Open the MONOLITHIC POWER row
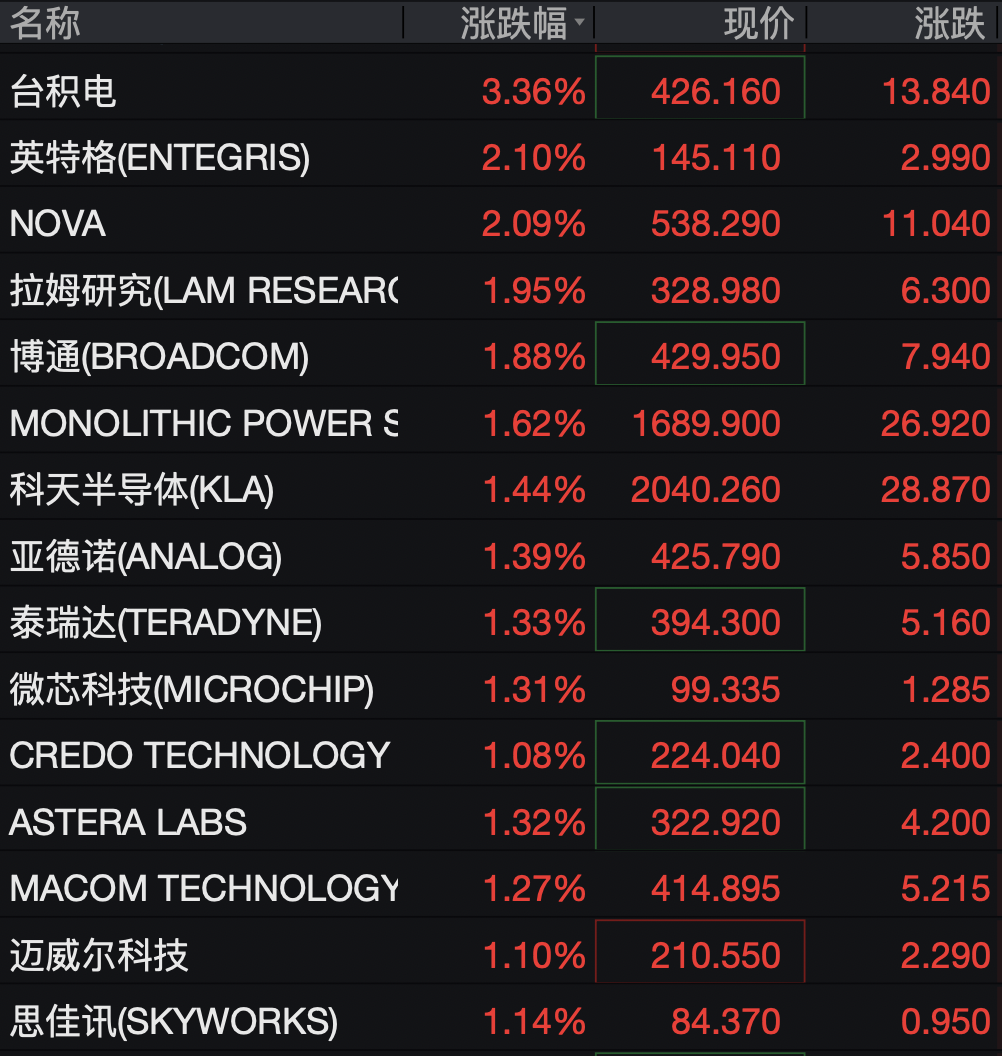Image resolution: width=1002 pixels, height=1056 pixels. pos(501,423)
